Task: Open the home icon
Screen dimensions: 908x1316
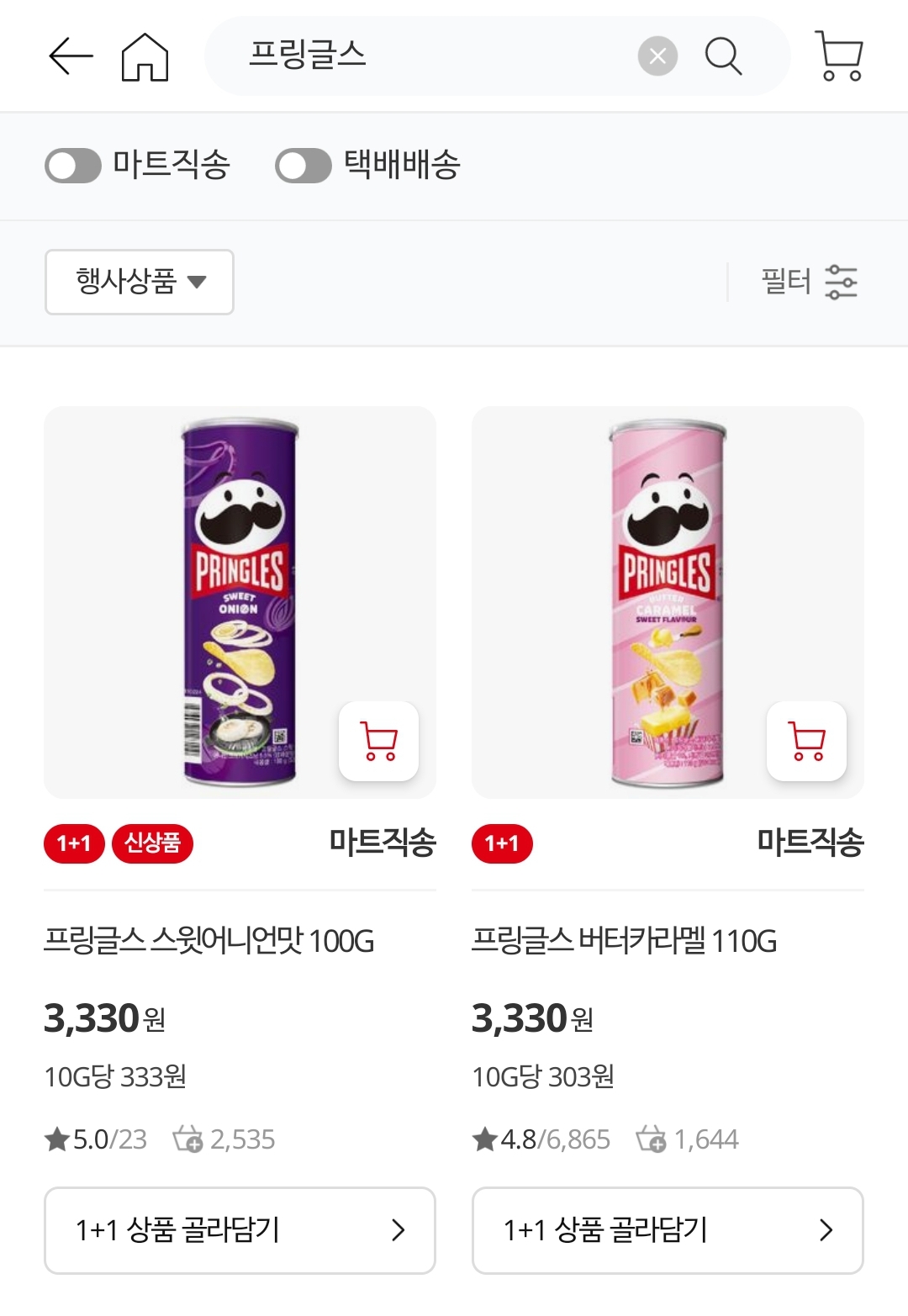Action: [145, 56]
